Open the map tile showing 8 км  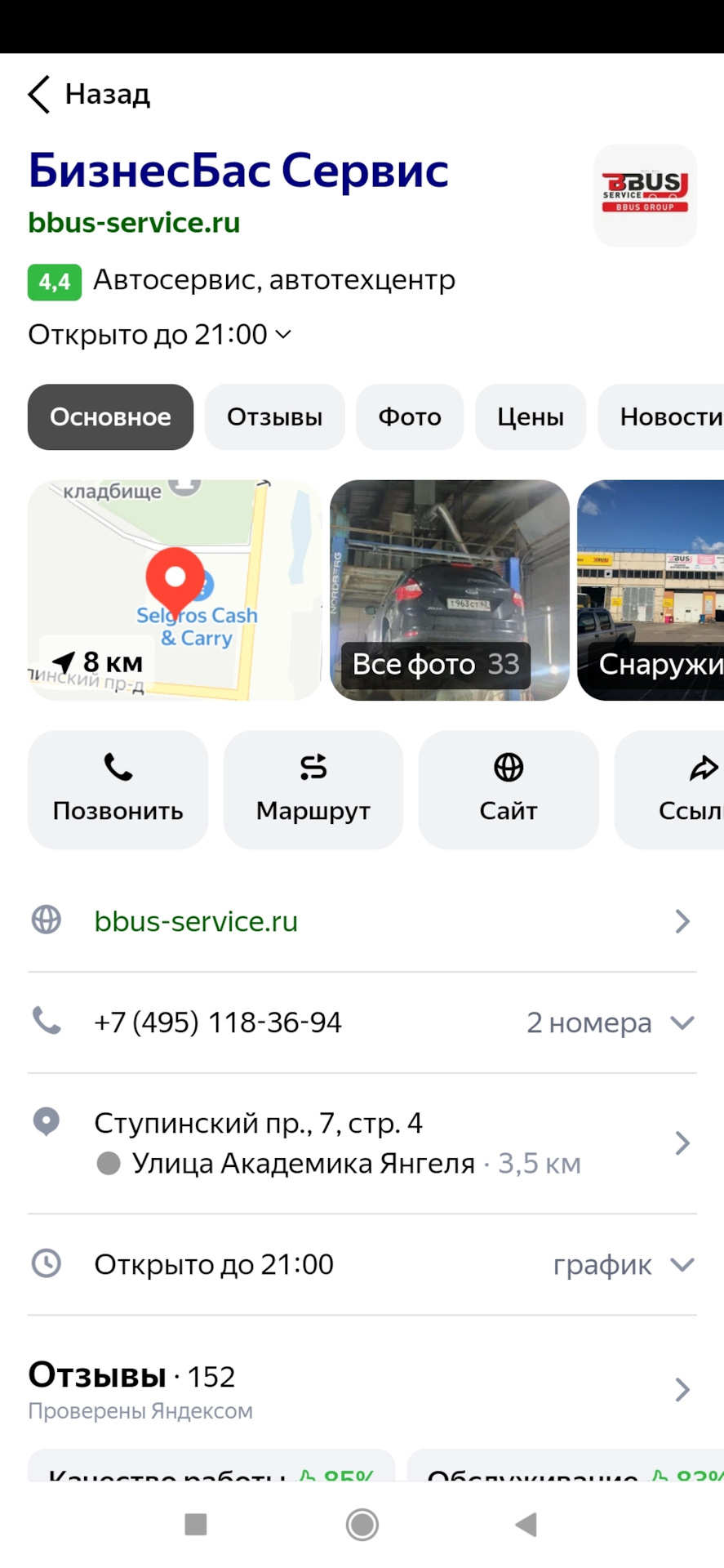click(x=175, y=590)
